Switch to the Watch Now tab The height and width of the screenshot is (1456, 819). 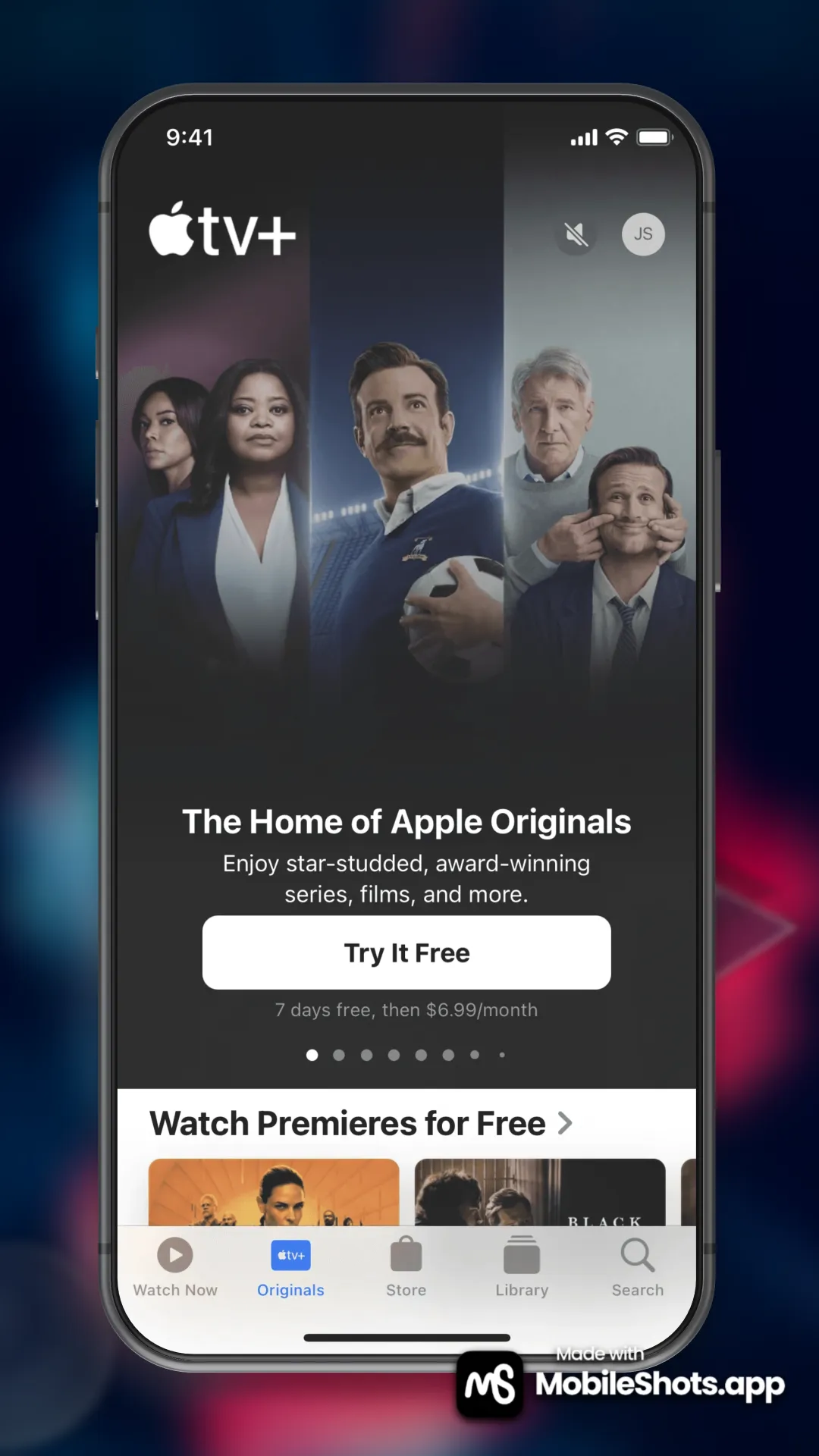[x=175, y=1268]
